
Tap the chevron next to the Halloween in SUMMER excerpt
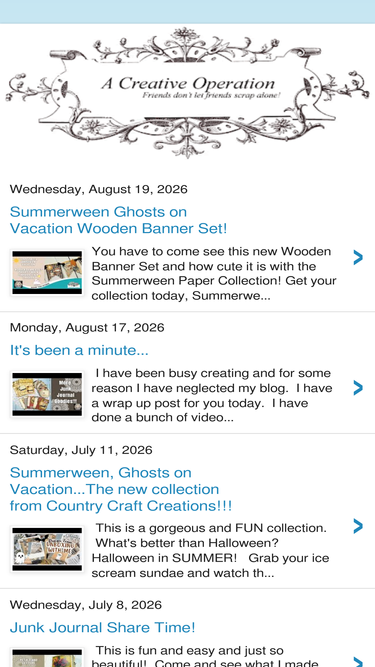[358, 526]
